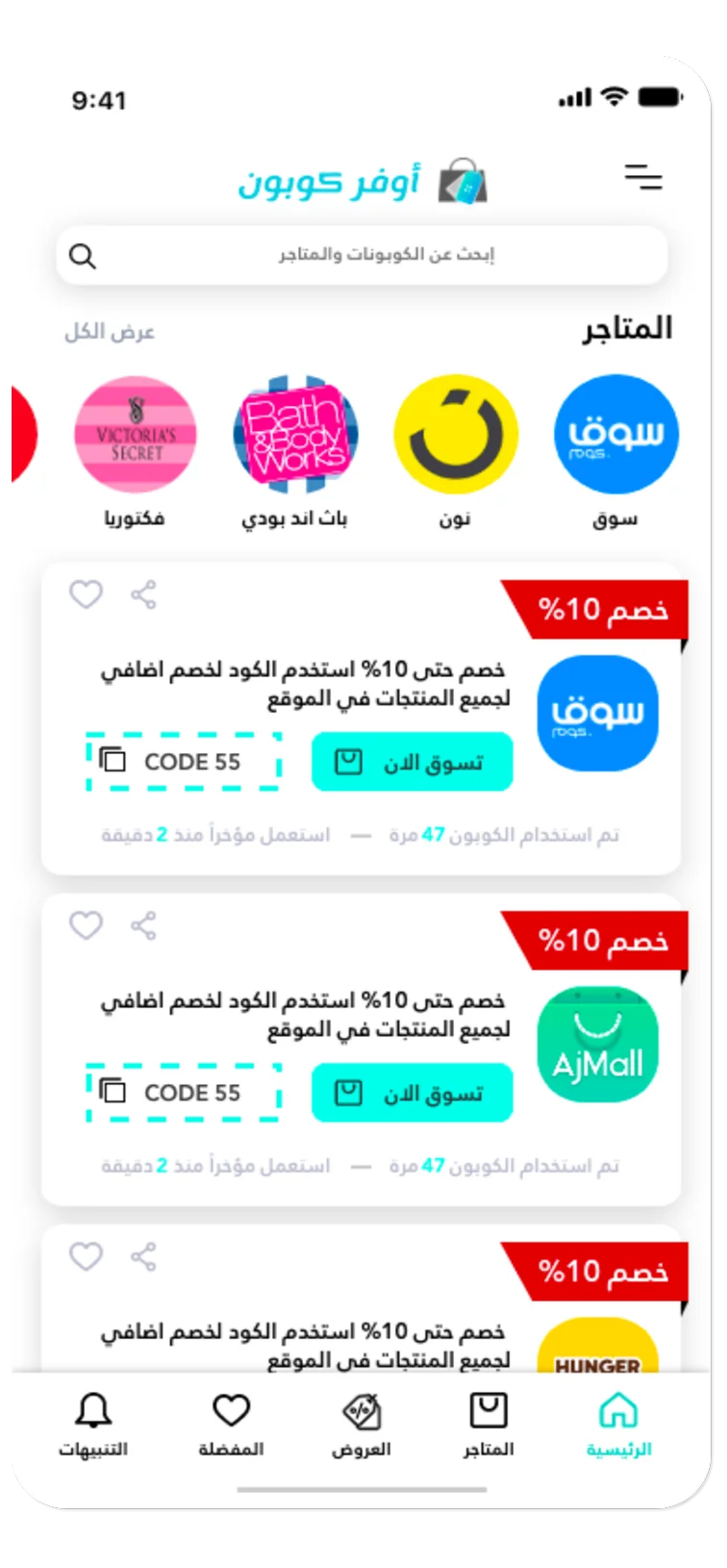This screenshot has height=1568, width=727.
Task: Favorite the AjMall coupon card
Action: 86,925
